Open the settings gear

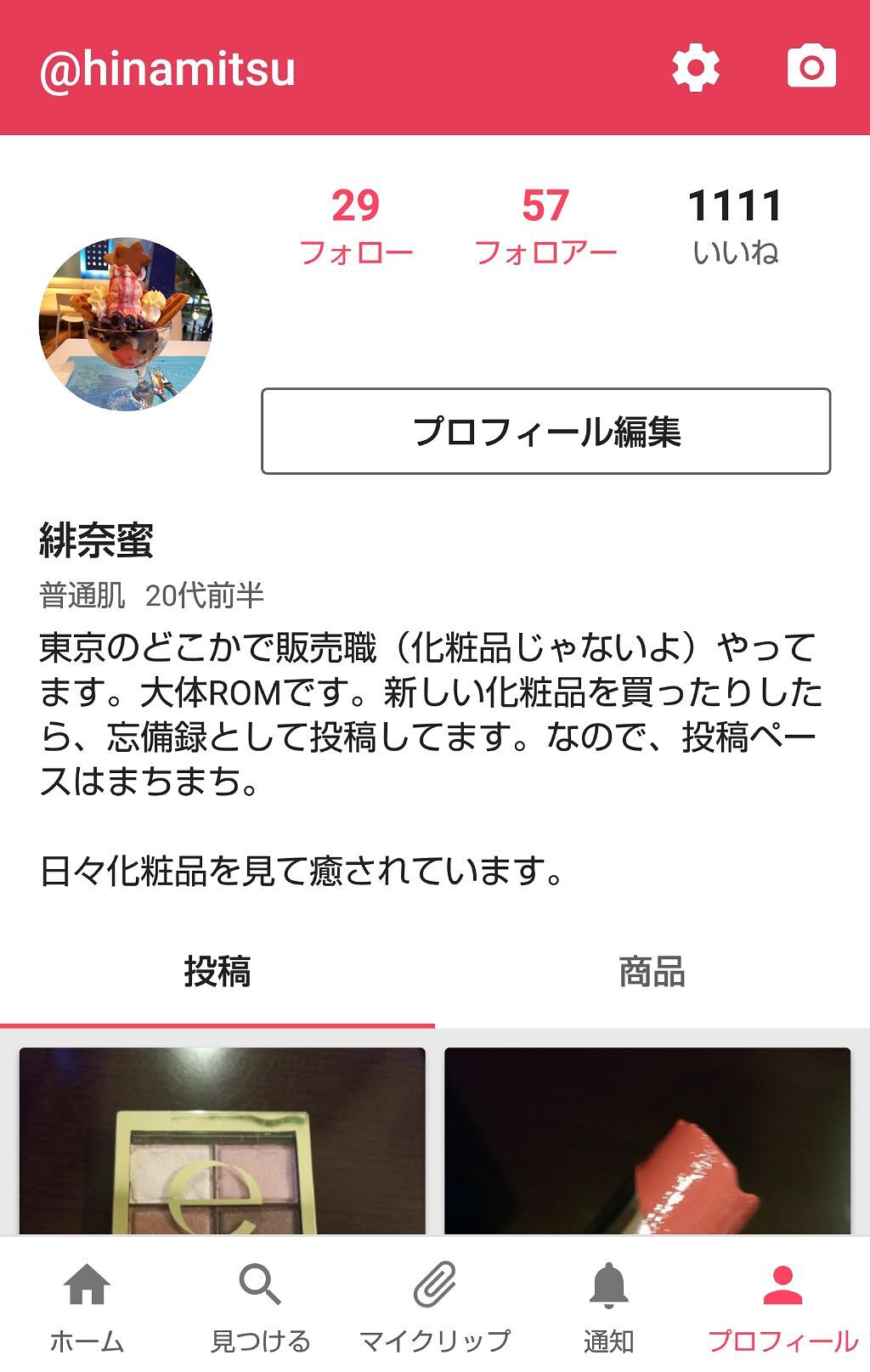[696, 68]
